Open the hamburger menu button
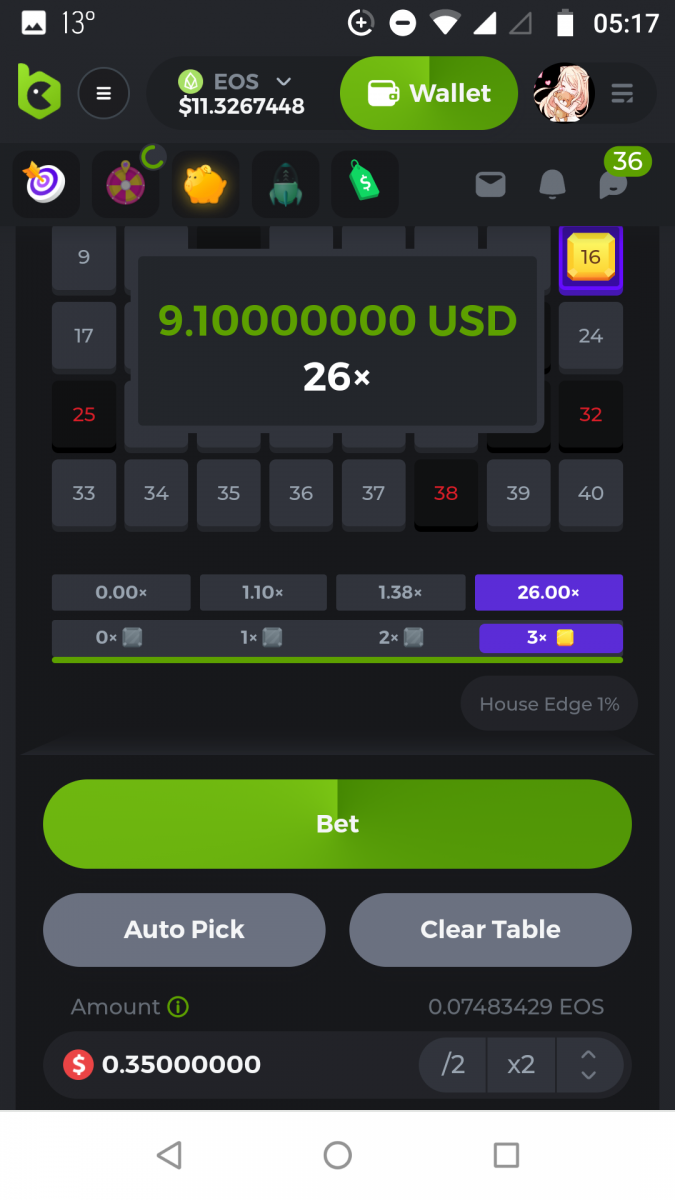The image size is (675, 1200). coord(103,94)
